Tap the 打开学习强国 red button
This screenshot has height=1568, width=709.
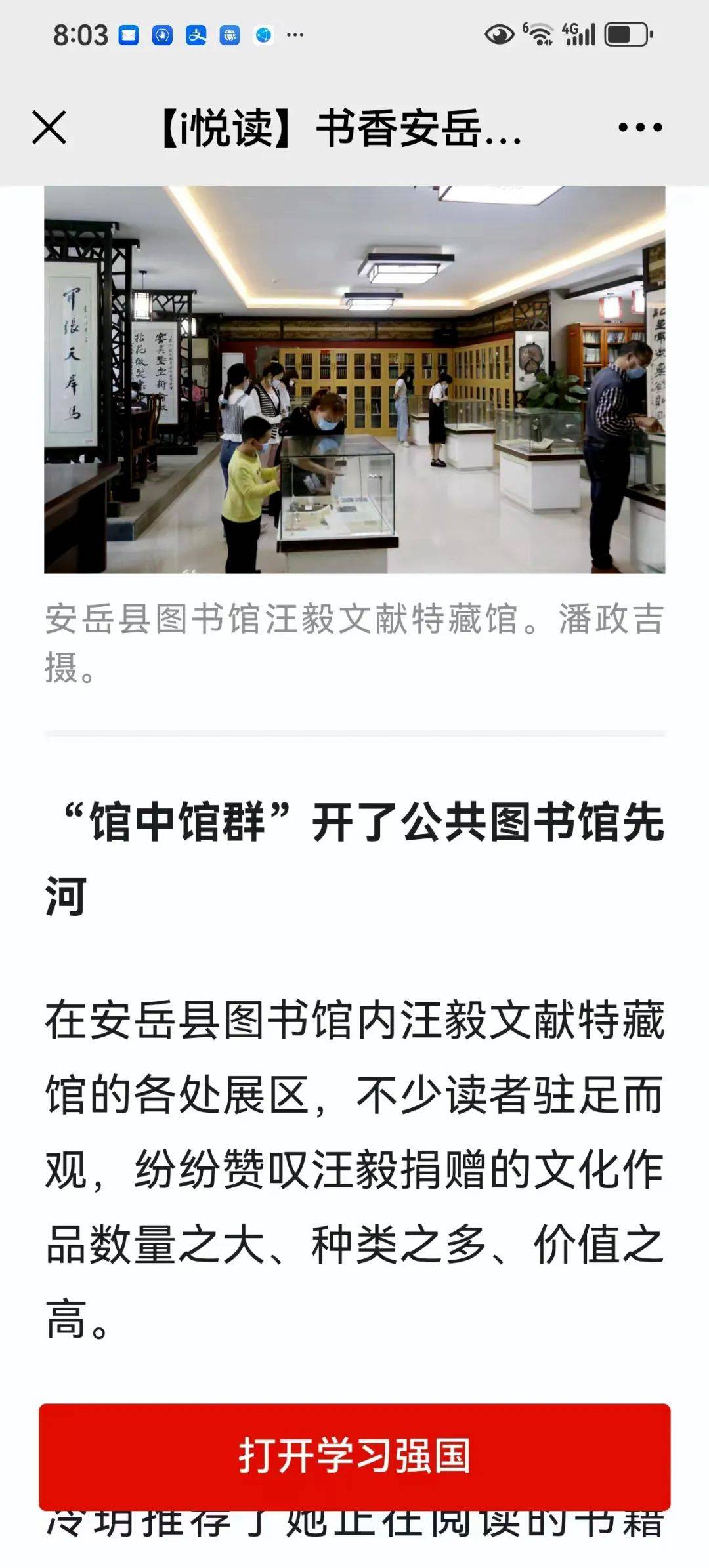coord(354,1455)
